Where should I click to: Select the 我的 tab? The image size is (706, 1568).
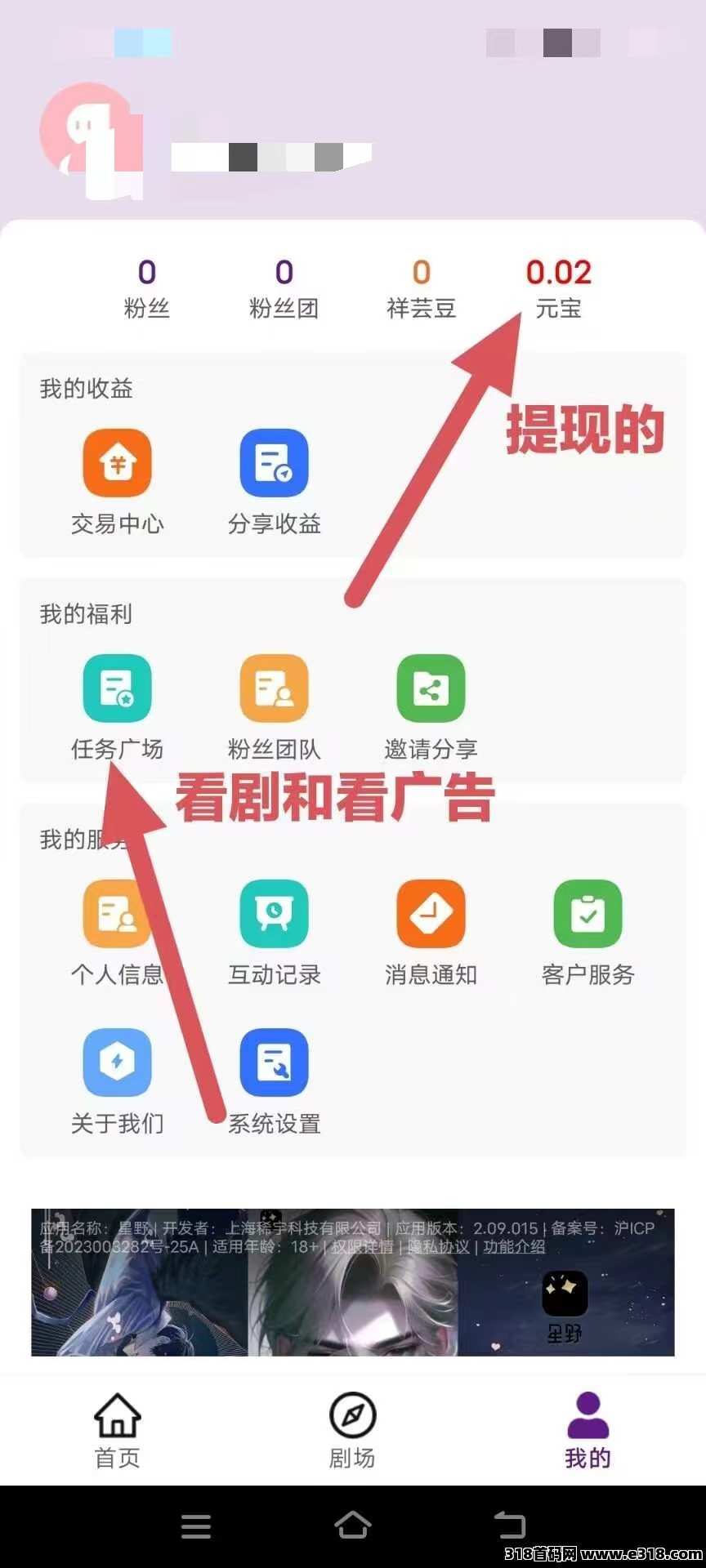pos(588,1431)
